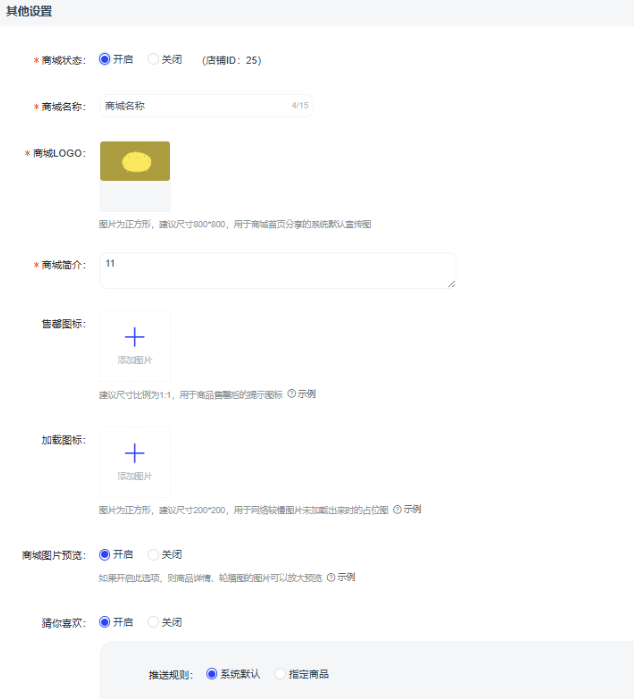
Task: Select 开启 for 商城状态
Action: 105,59
